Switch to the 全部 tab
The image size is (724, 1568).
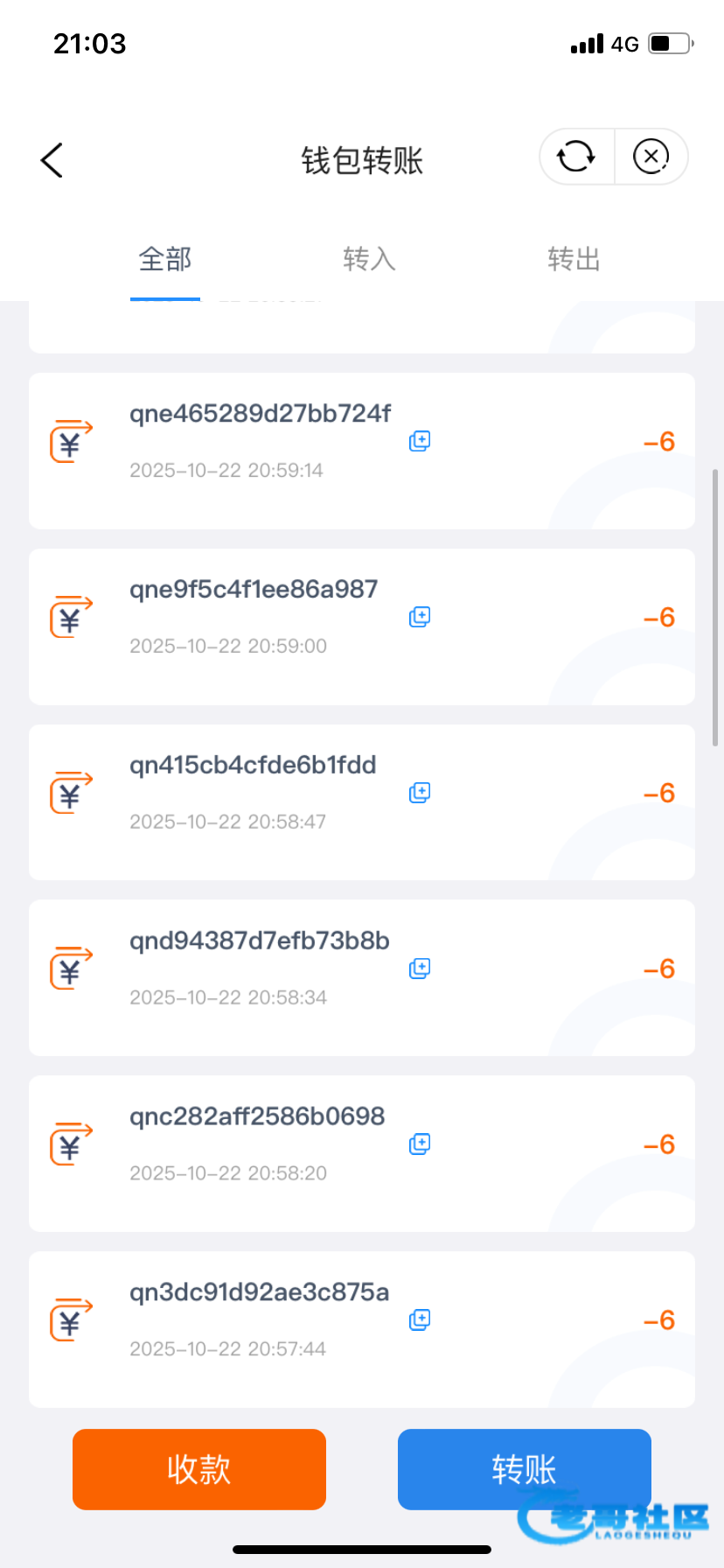click(x=165, y=259)
